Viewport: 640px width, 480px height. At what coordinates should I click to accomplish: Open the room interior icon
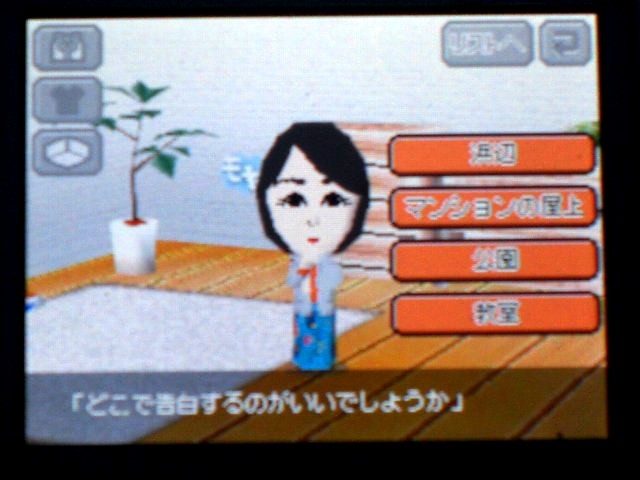(x=67, y=151)
